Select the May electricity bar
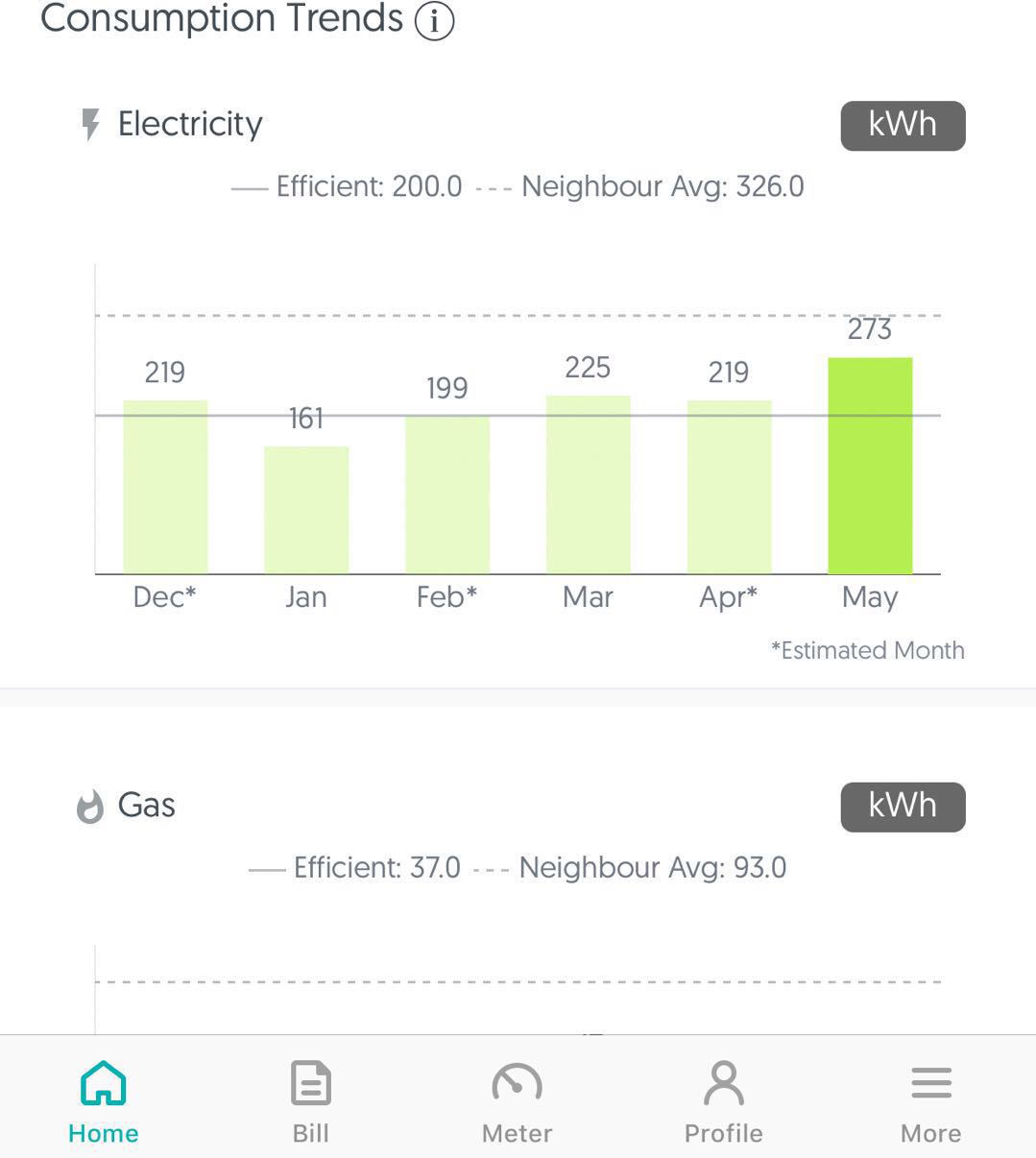Image resolution: width=1036 pixels, height=1158 pixels. [x=870, y=467]
